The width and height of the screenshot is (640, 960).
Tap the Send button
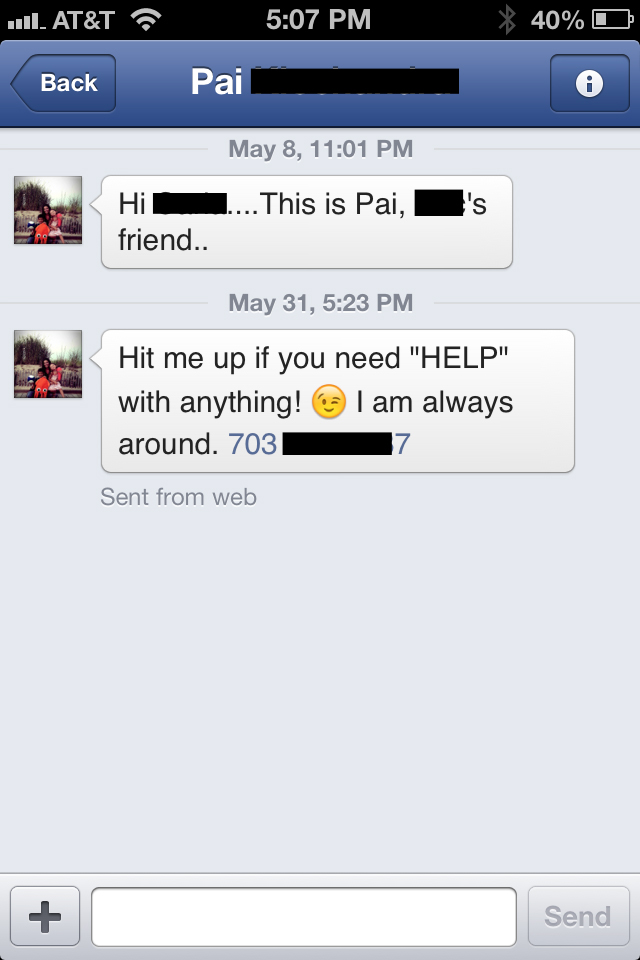pos(578,916)
